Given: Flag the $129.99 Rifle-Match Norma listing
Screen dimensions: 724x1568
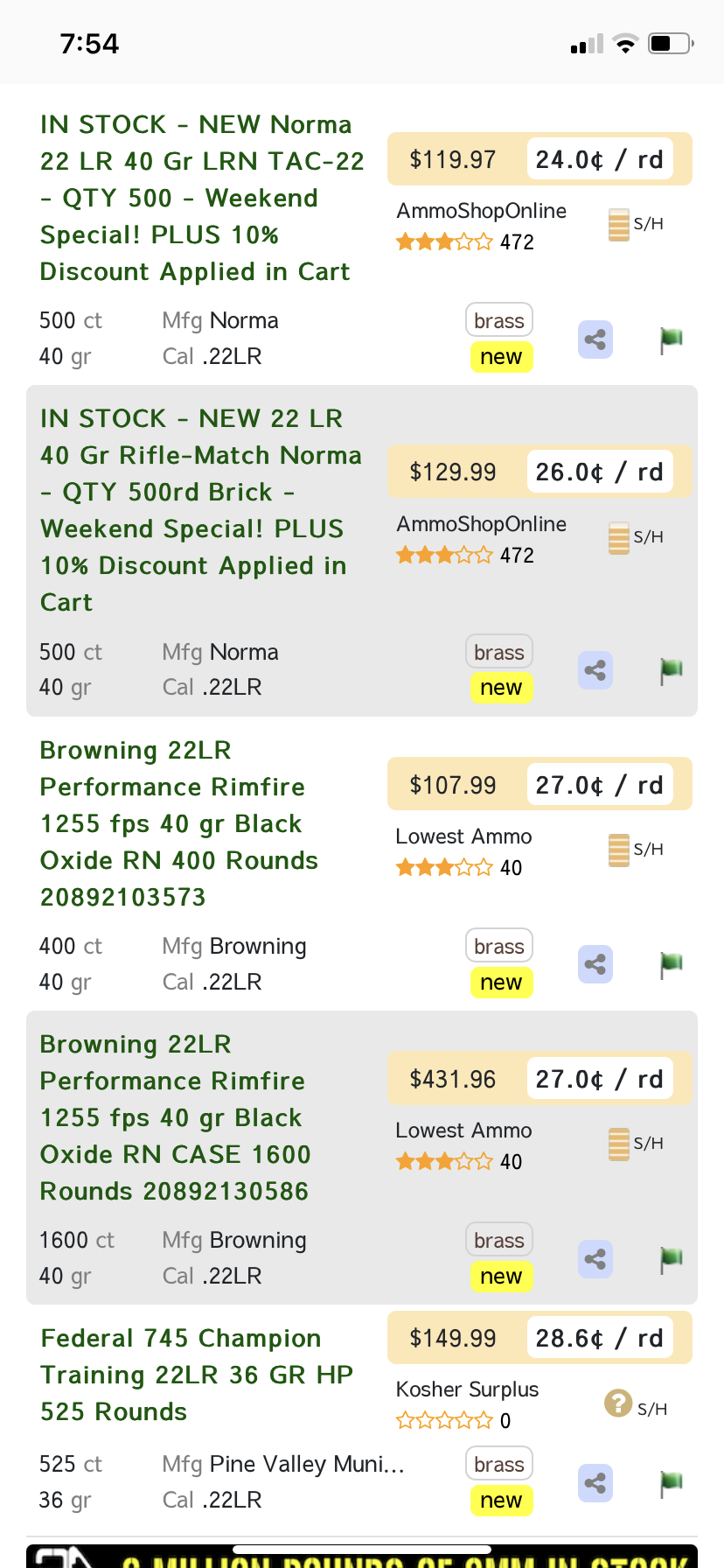Looking at the screenshot, I should click(671, 671).
